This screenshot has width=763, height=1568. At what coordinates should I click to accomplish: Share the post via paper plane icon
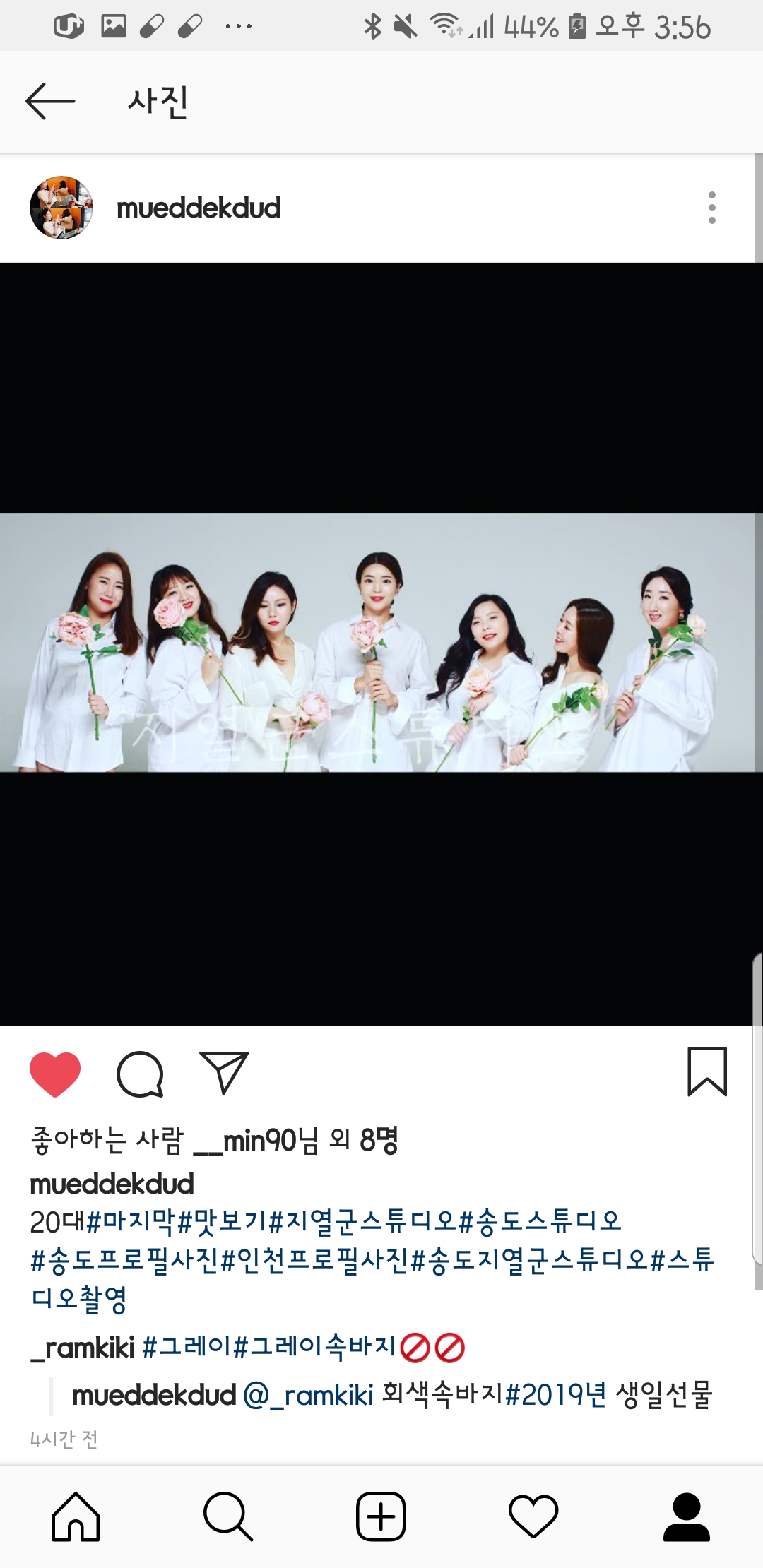coord(224,1074)
